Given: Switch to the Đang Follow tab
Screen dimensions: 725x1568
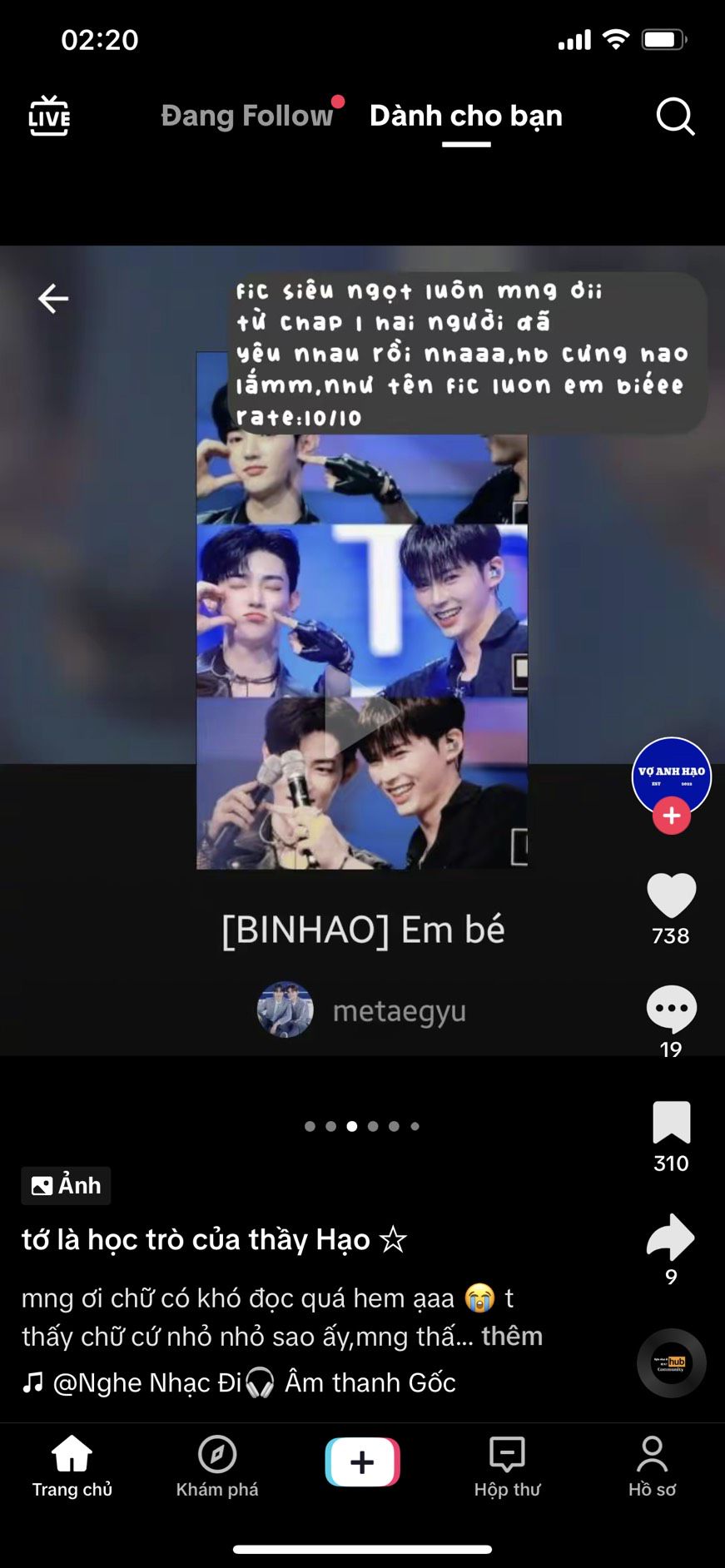Looking at the screenshot, I should coord(246,116).
